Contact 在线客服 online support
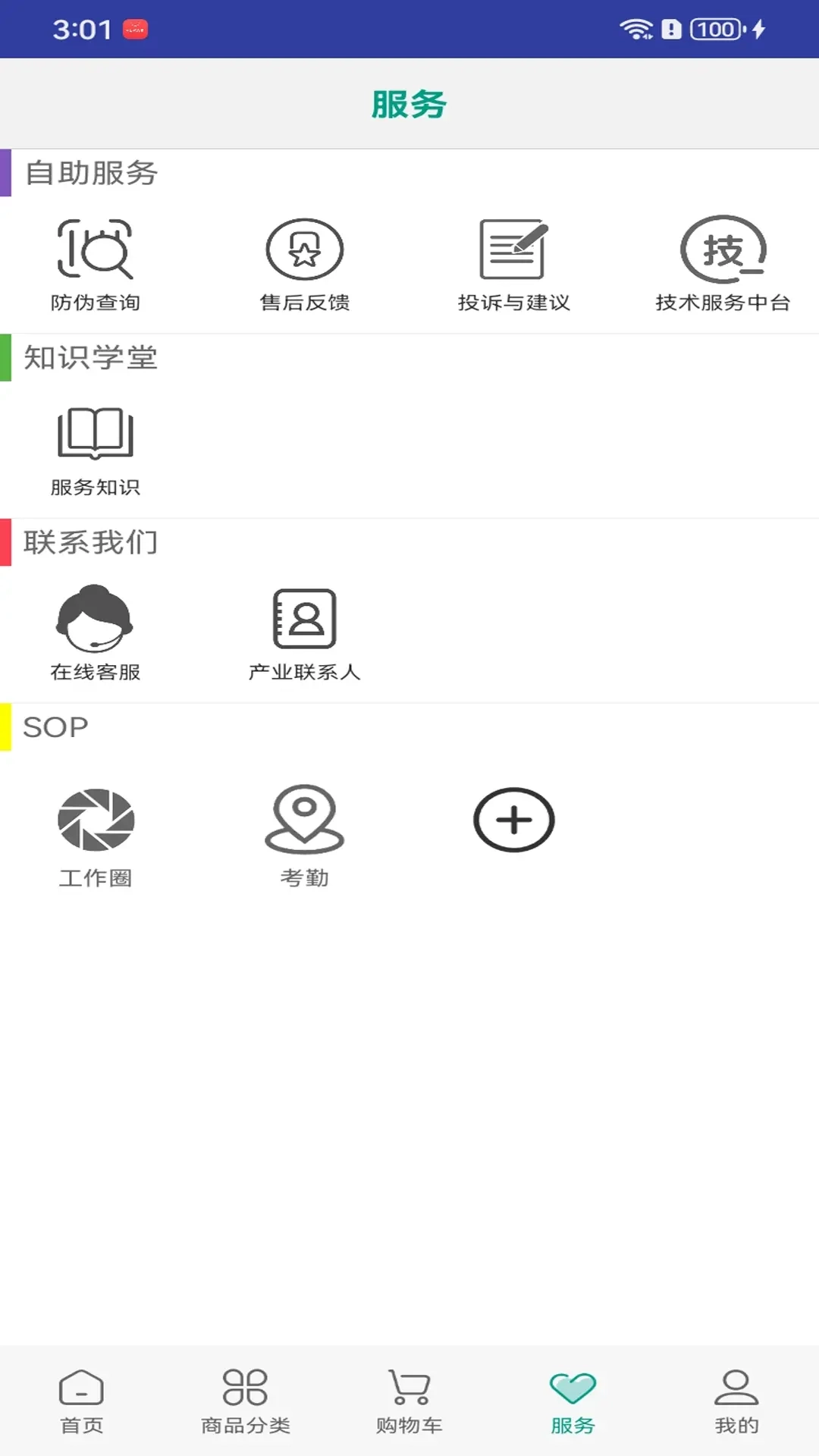 tap(96, 632)
